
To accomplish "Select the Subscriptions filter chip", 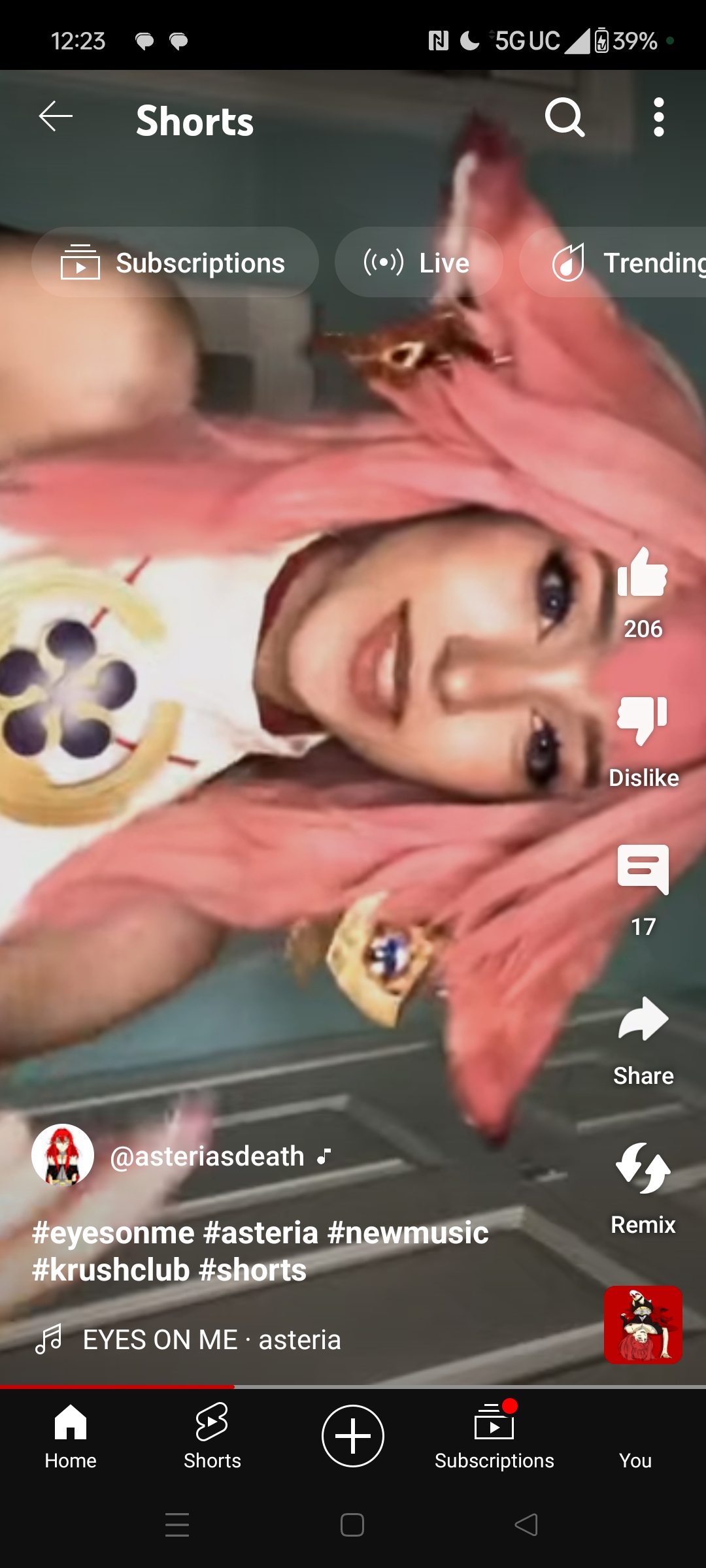I will click(x=175, y=263).
